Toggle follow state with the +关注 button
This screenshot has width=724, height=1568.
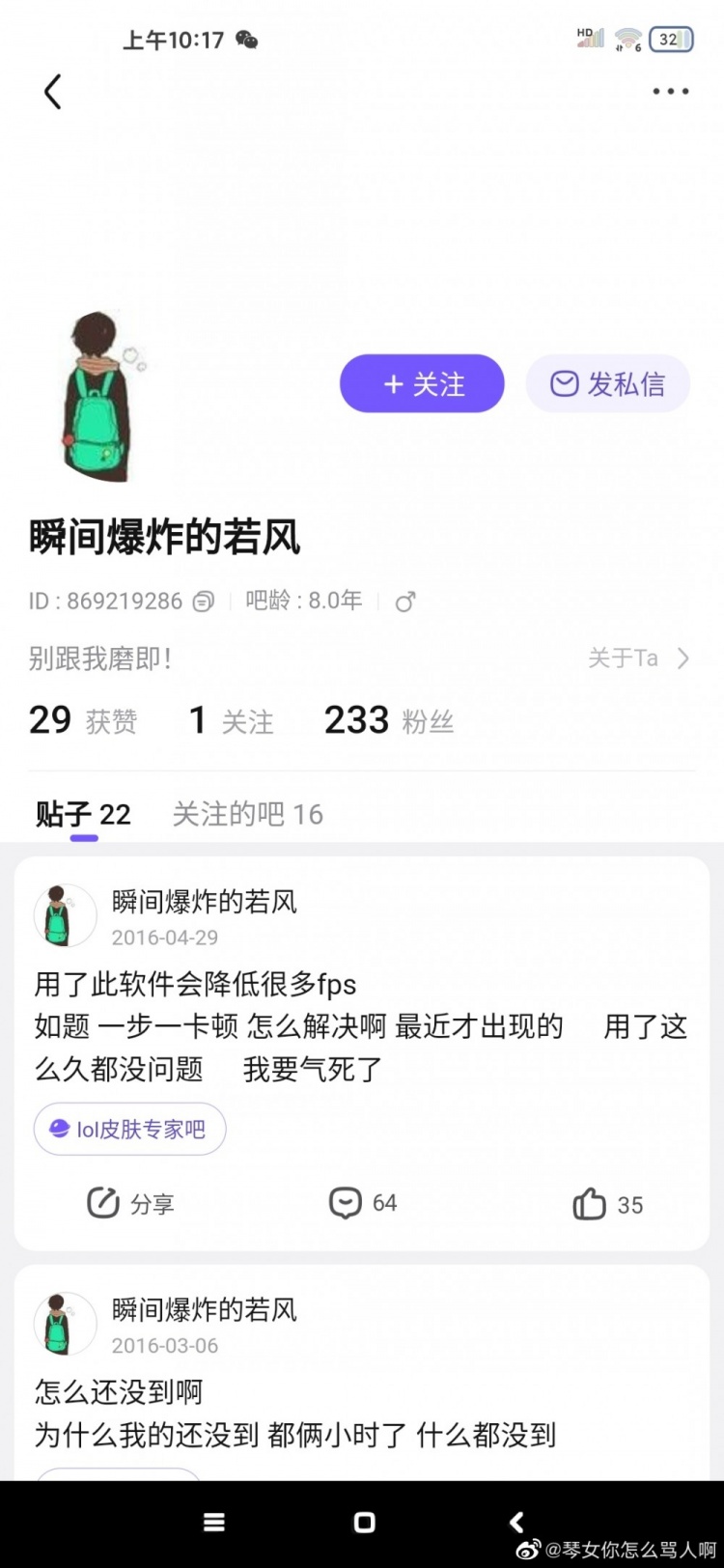click(422, 383)
